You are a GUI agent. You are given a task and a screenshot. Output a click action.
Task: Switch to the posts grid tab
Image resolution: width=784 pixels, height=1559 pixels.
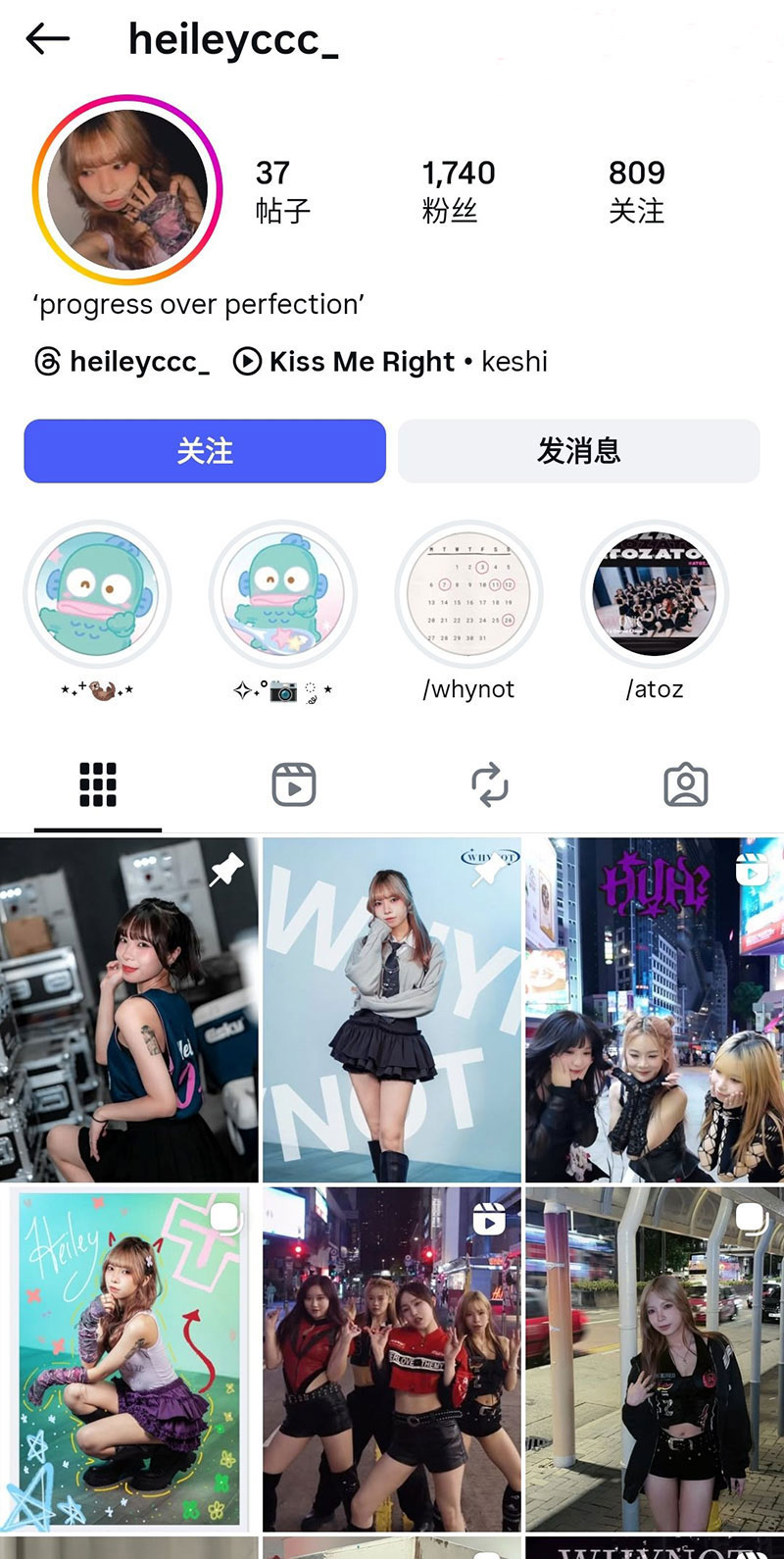(x=98, y=785)
